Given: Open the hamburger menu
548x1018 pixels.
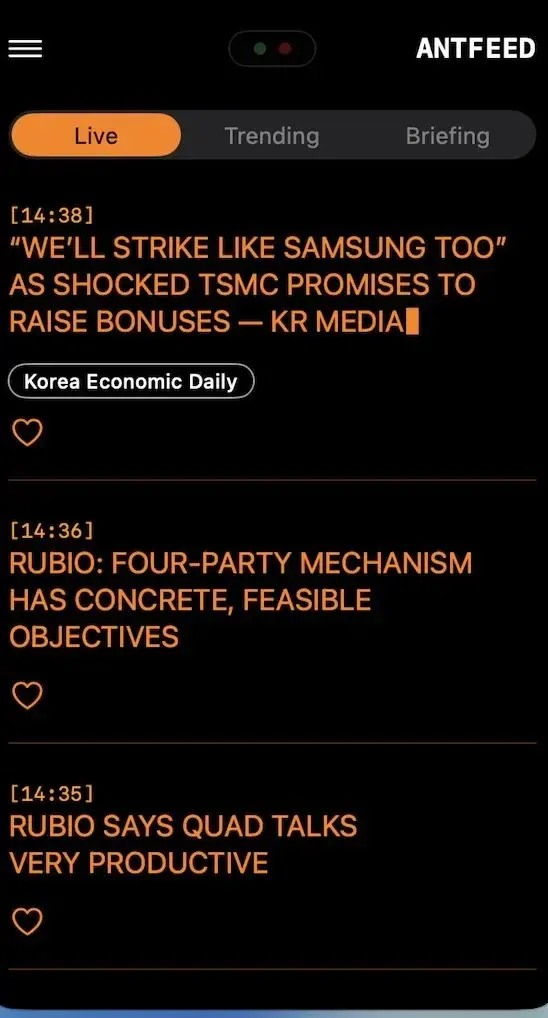Looking at the screenshot, I should tap(25, 49).
